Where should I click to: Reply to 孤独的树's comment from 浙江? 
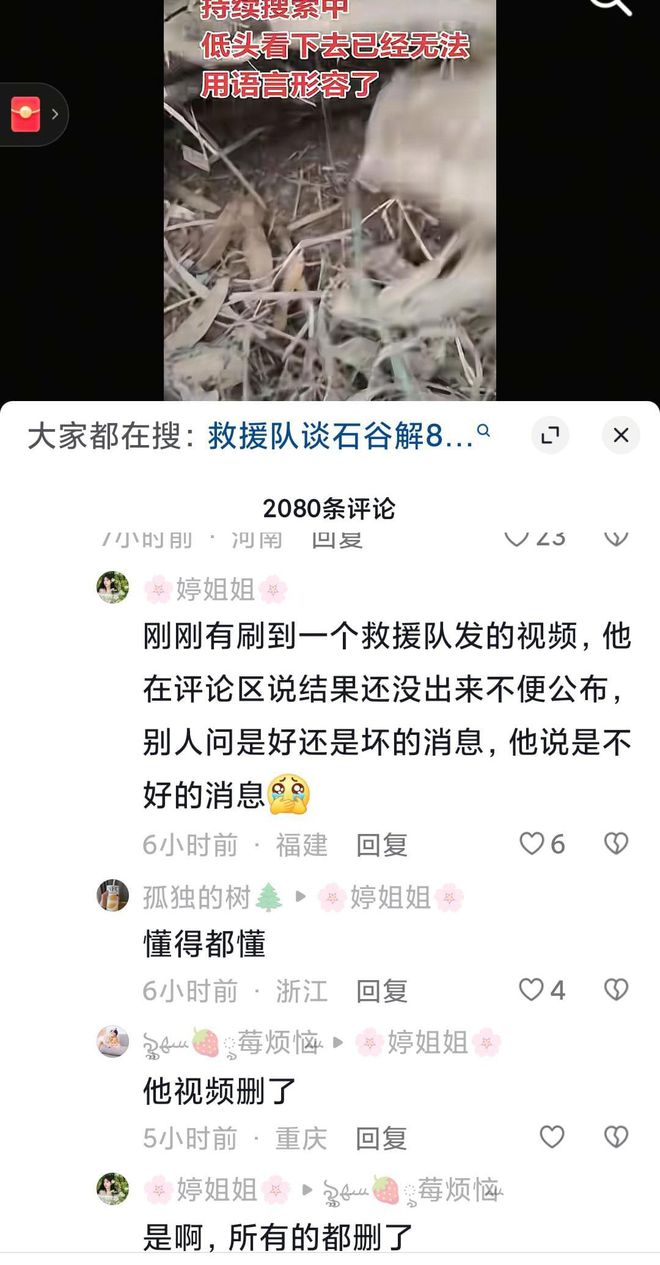point(382,991)
